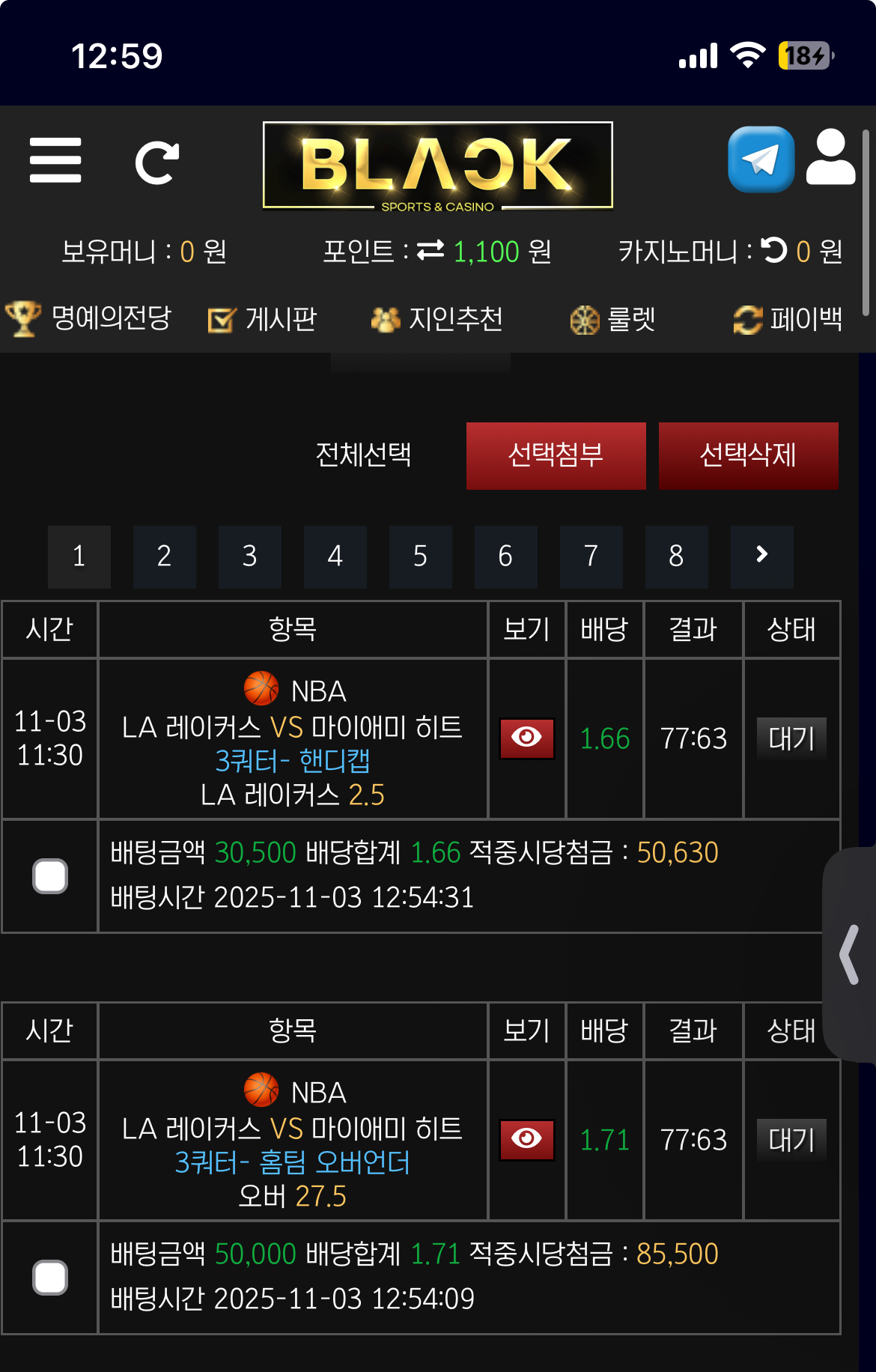
Task: Open 명예의전당 menu
Action: (89, 319)
